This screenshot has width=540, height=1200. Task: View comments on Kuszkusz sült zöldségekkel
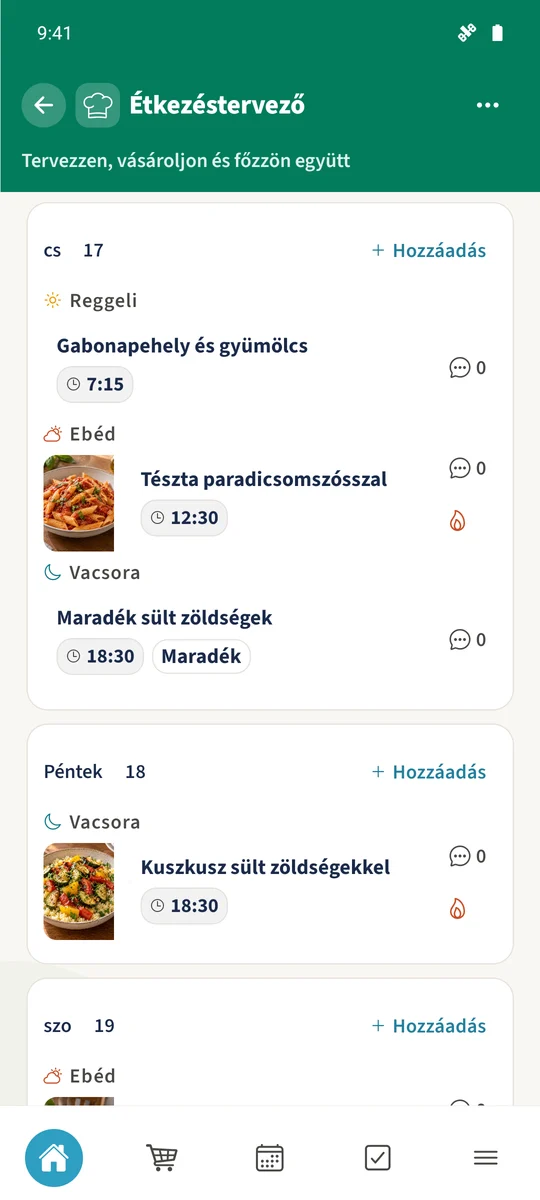point(468,856)
